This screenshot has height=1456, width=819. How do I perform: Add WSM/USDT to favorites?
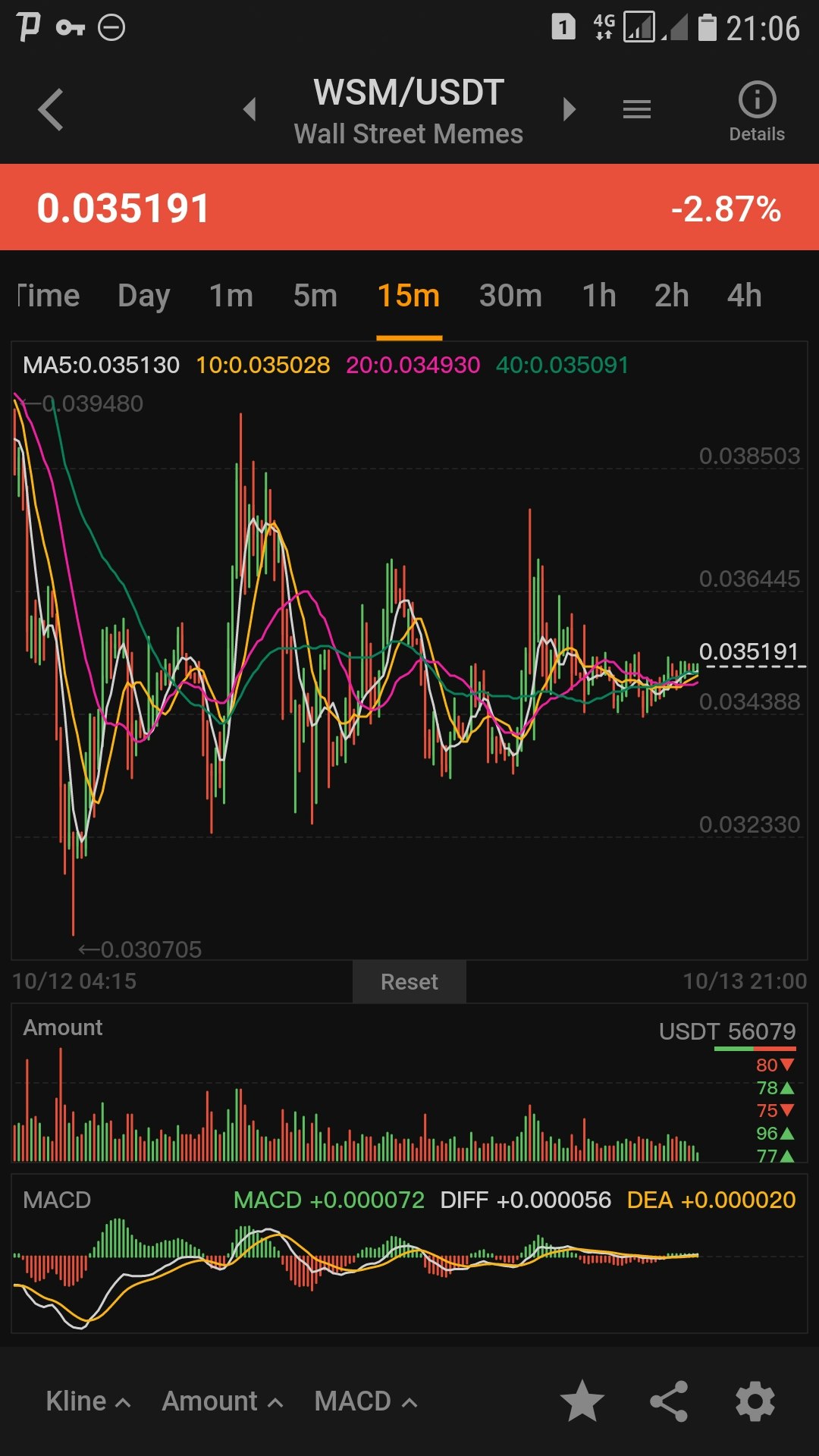click(x=582, y=1401)
